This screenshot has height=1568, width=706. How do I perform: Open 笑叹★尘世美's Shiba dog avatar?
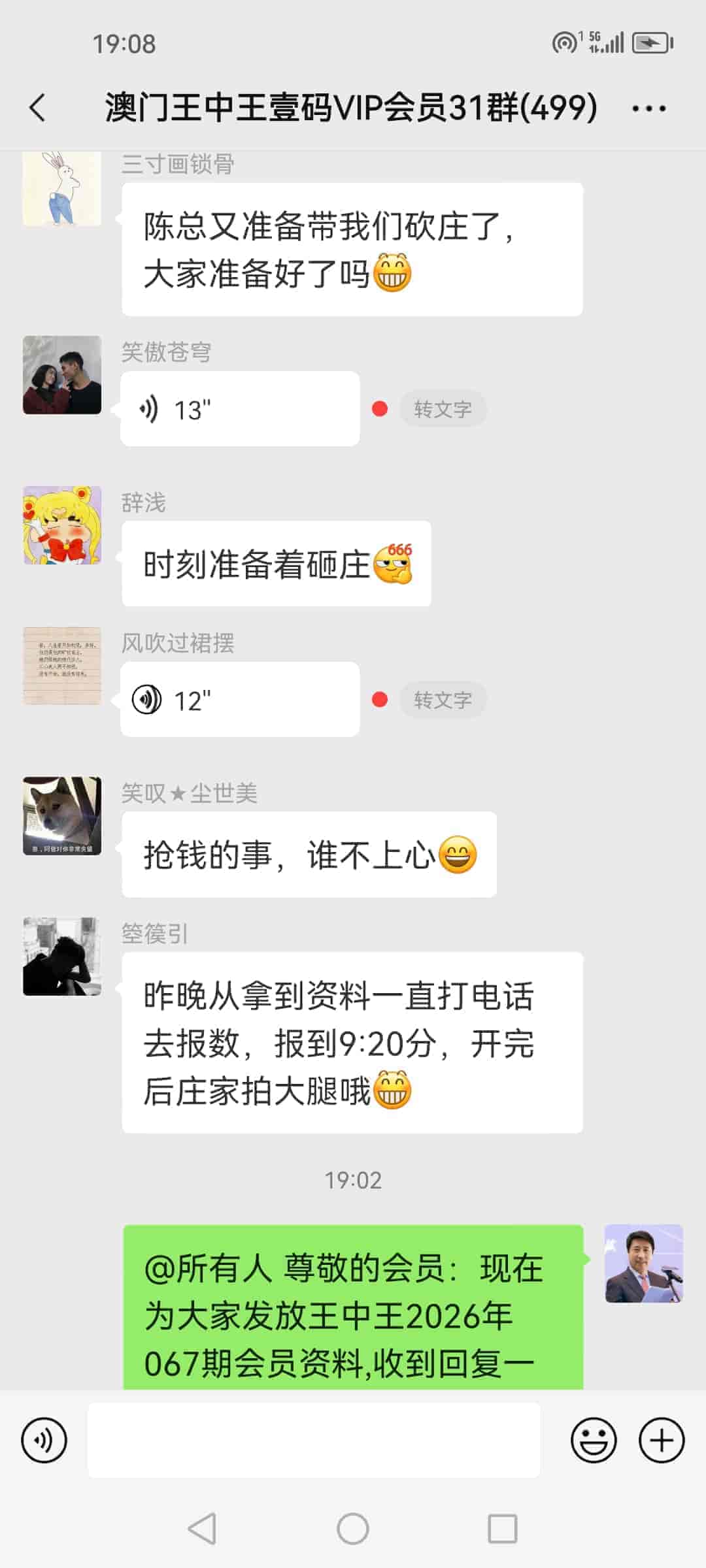coord(62,816)
